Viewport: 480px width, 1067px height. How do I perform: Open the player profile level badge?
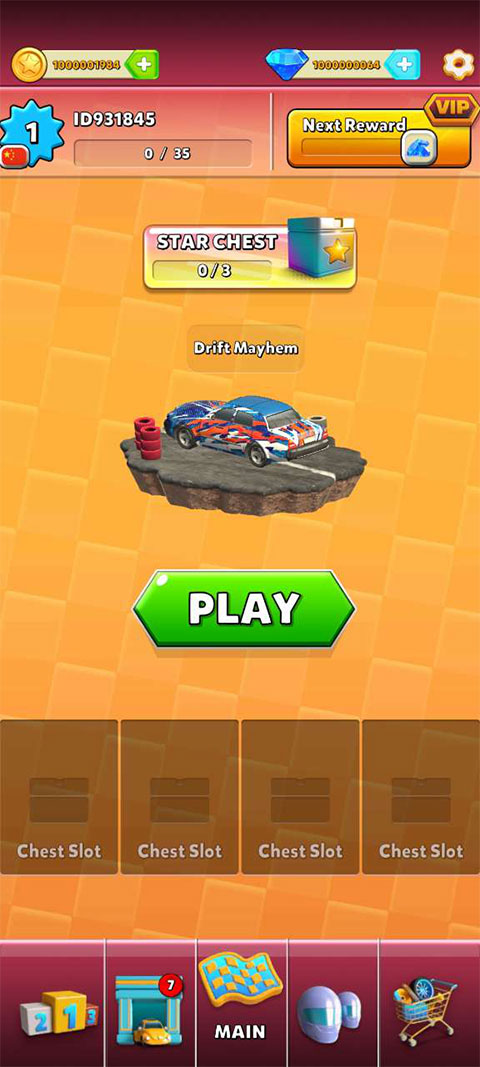(x=31, y=133)
